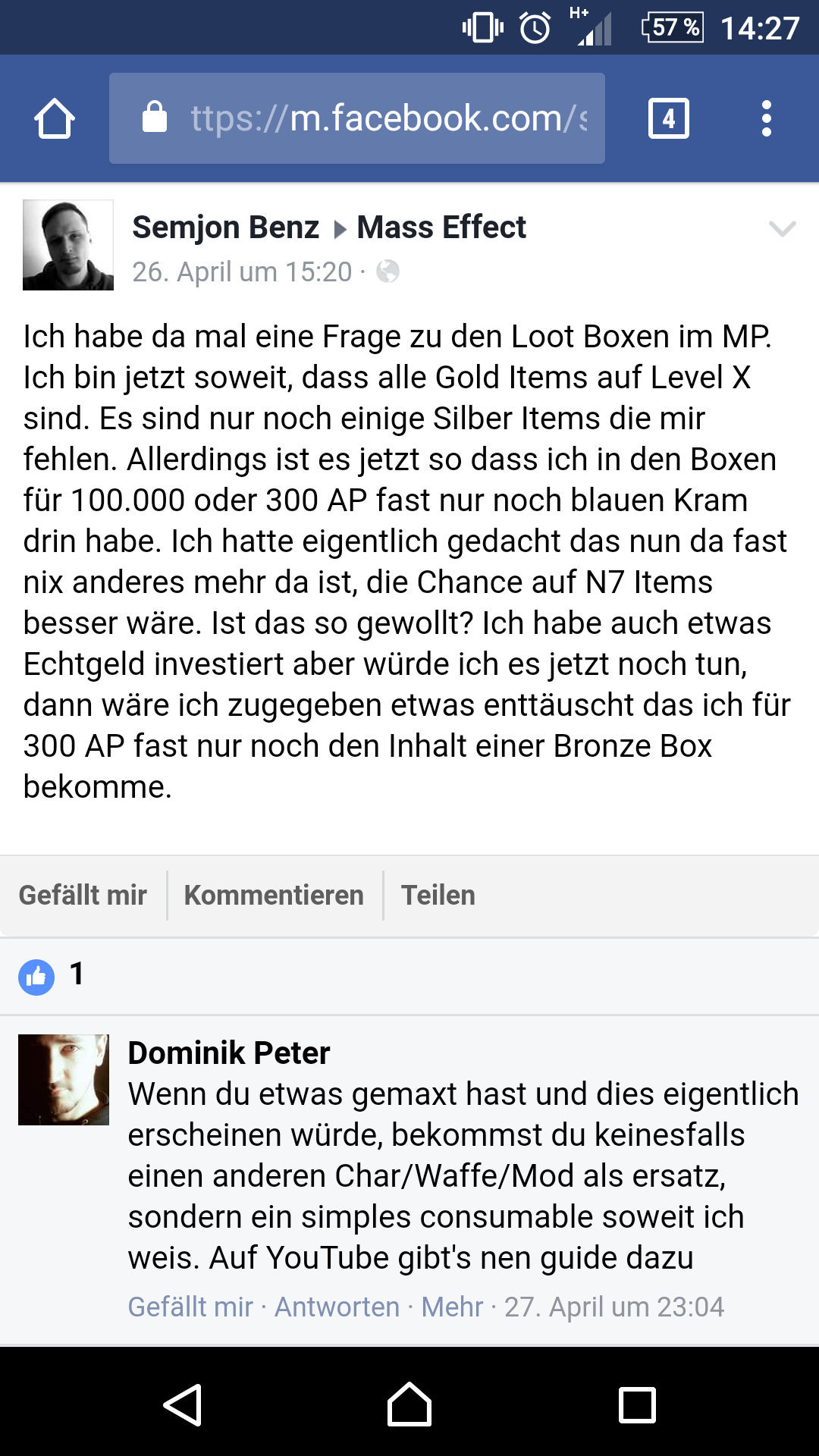Open recent apps with the square button
819x1456 pixels.
pos(637,1404)
